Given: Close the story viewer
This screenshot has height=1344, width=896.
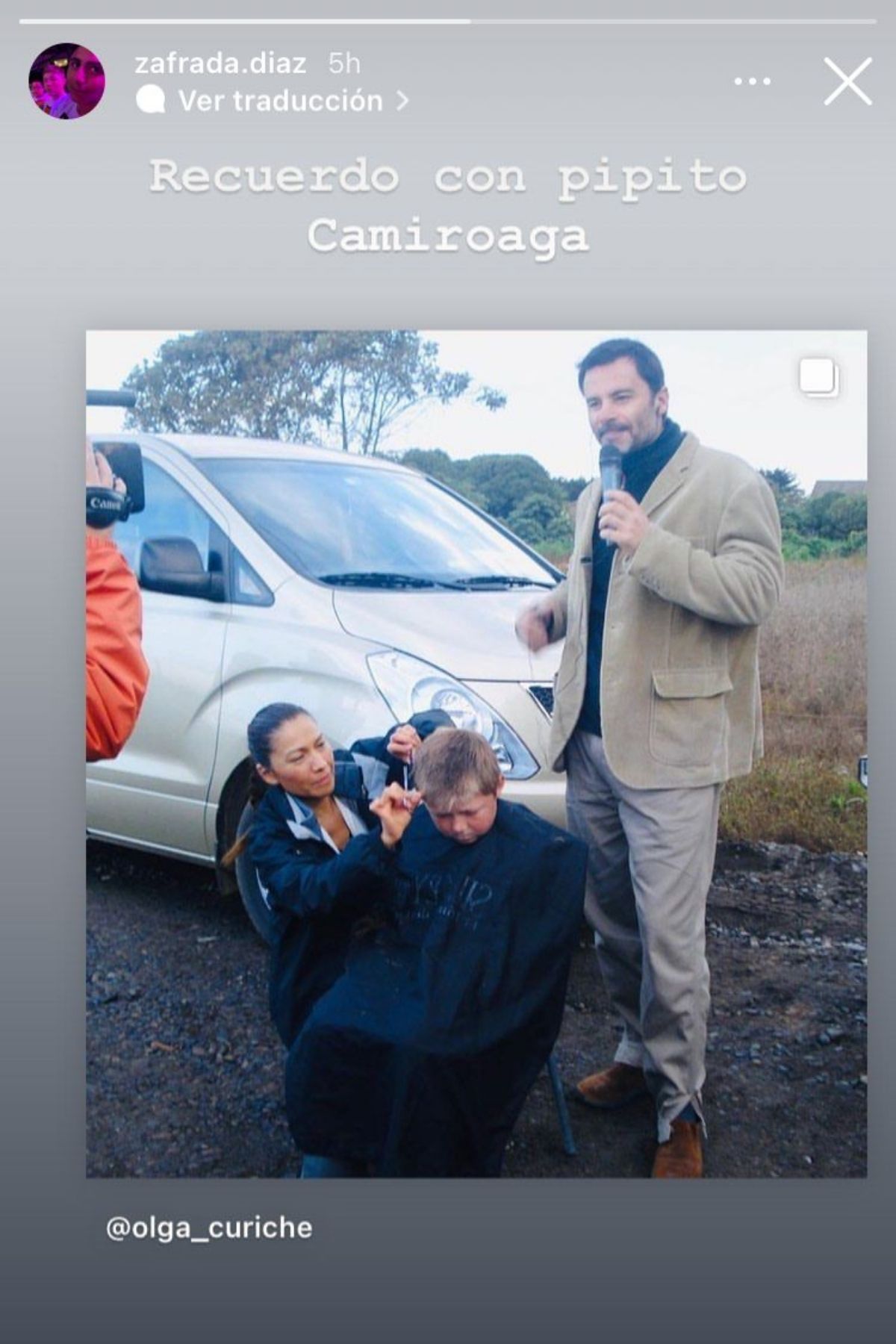Looking at the screenshot, I should [x=847, y=81].
